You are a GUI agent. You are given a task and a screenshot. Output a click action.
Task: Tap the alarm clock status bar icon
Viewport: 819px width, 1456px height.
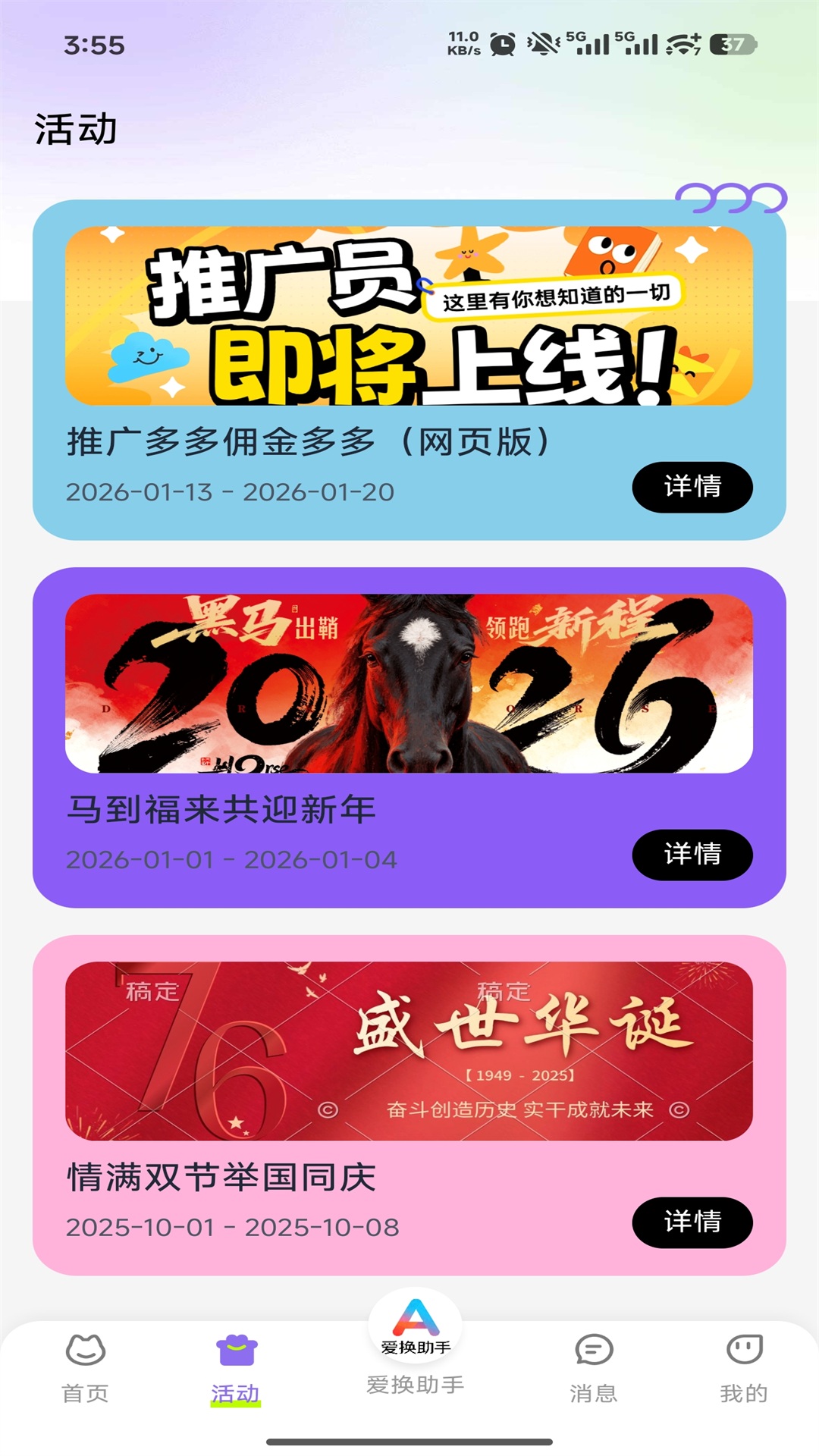[500, 44]
